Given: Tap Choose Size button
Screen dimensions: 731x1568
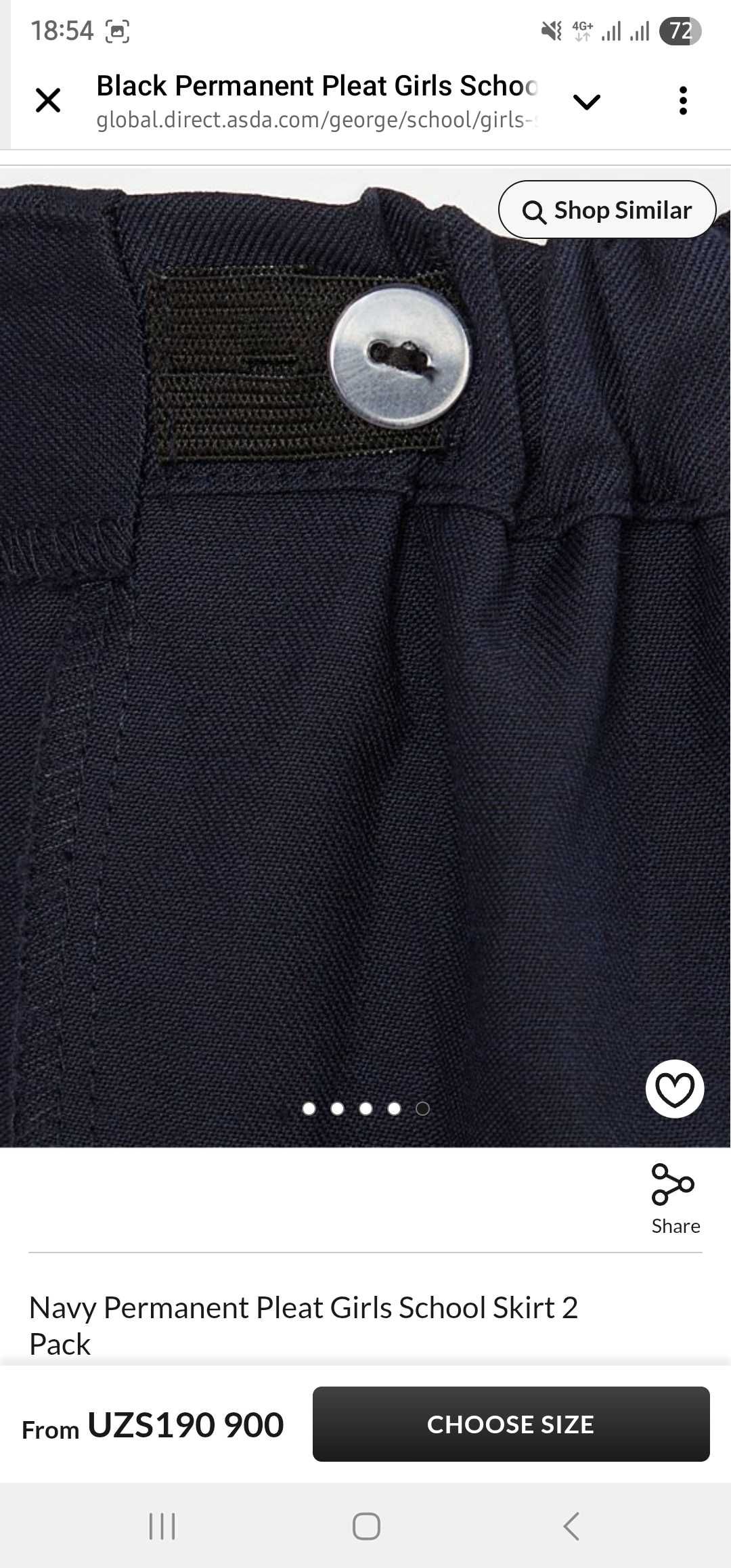Looking at the screenshot, I should click(510, 1424).
